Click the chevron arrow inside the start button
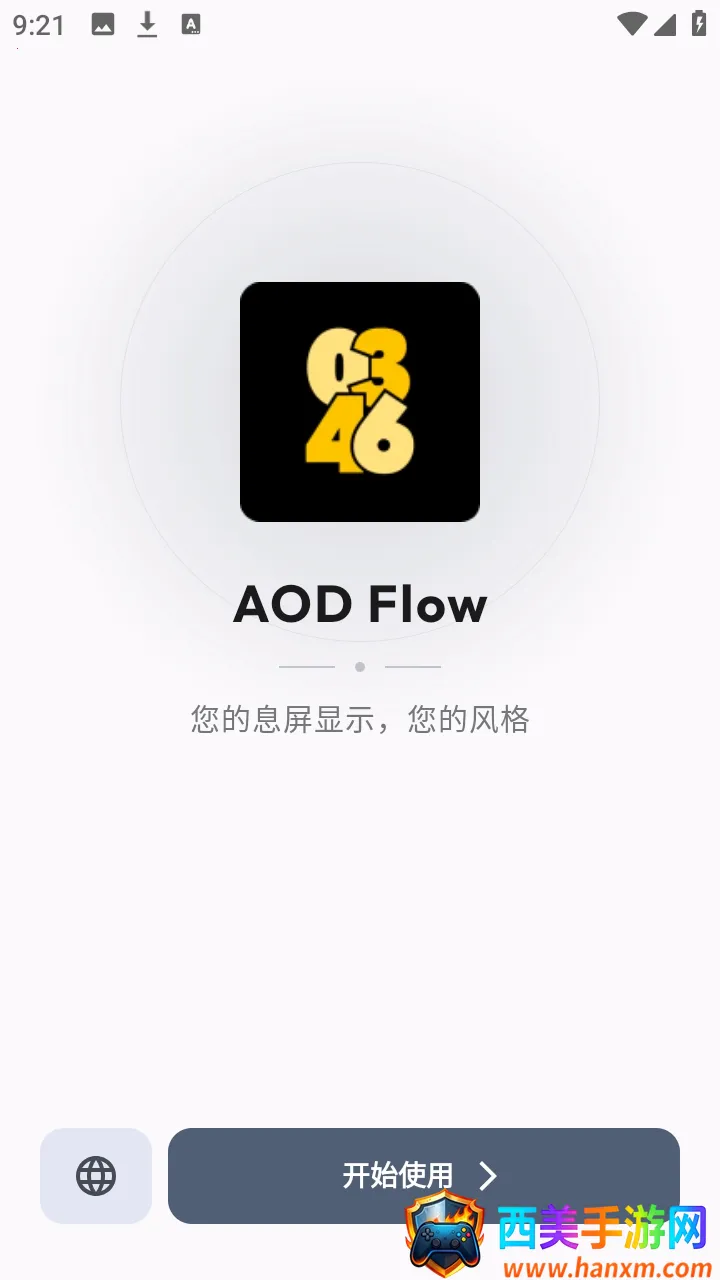The height and width of the screenshot is (1280, 720). tap(488, 1176)
